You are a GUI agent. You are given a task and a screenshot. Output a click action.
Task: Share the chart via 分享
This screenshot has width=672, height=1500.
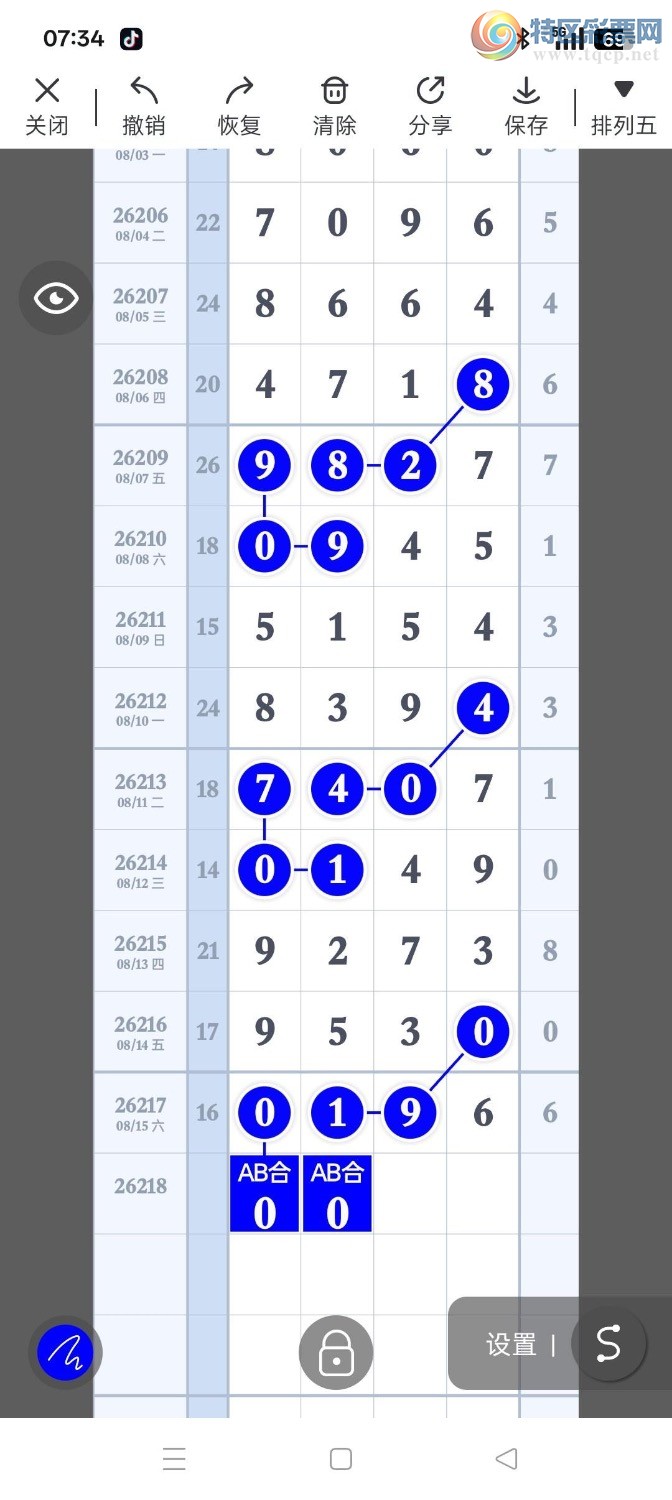click(430, 107)
